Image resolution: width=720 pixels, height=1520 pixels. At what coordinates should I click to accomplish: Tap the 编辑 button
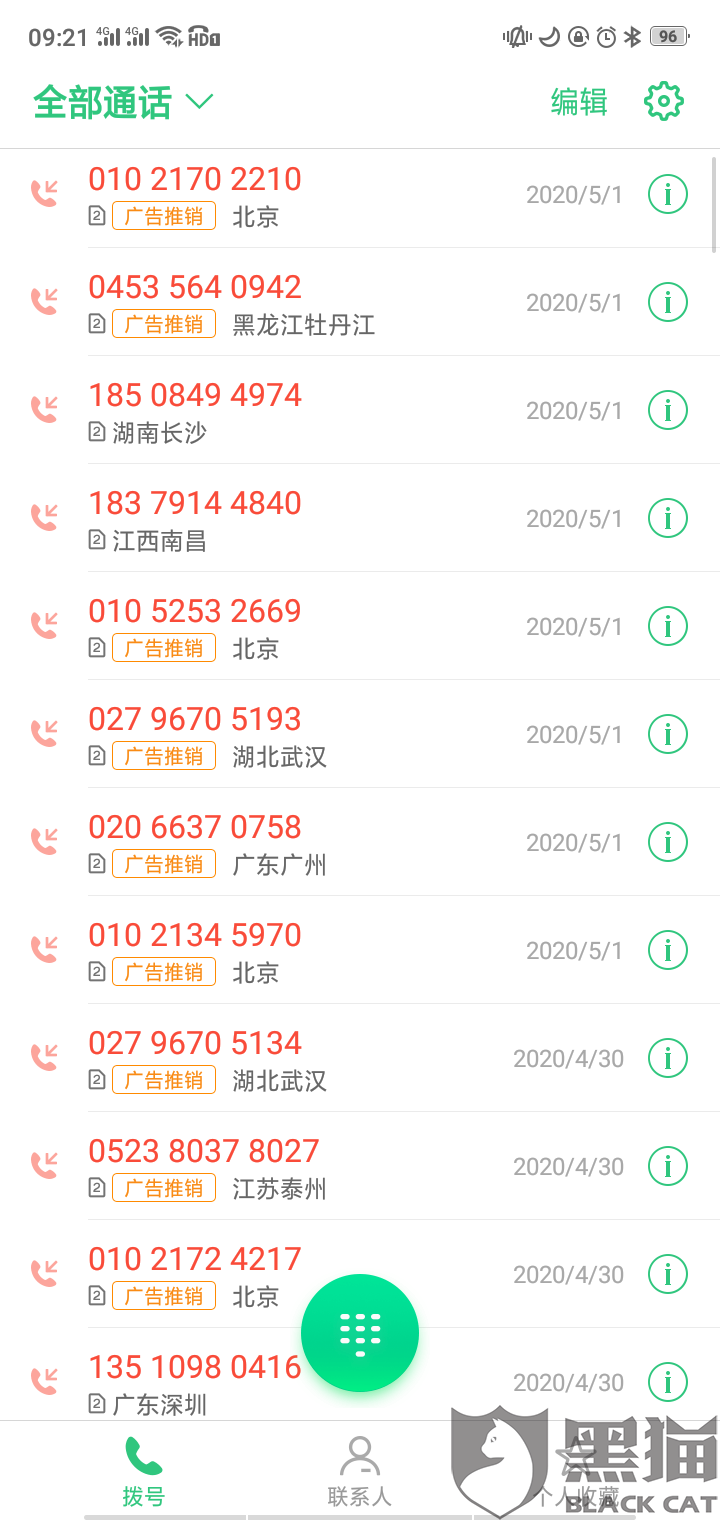click(579, 102)
